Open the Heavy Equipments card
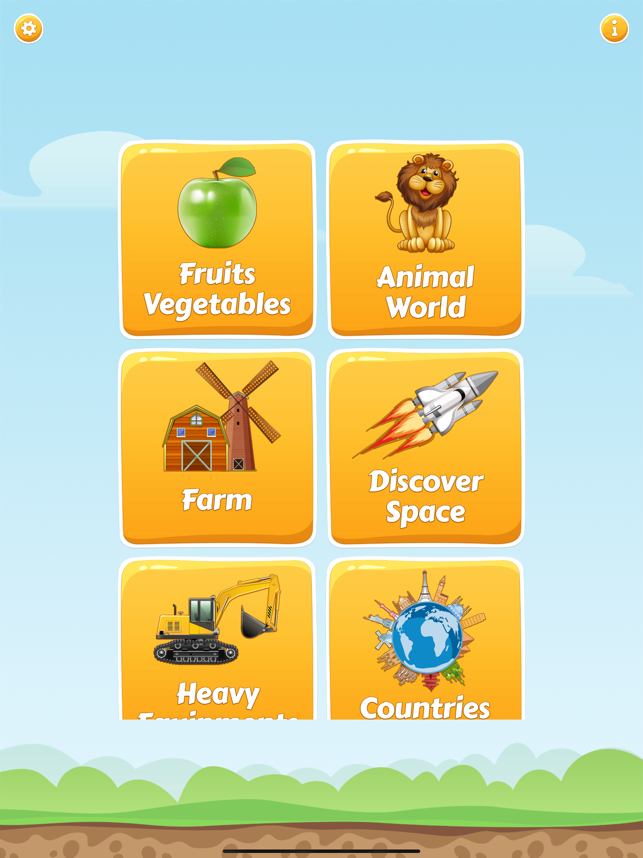This screenshot has width=643, height=858. 217,640
